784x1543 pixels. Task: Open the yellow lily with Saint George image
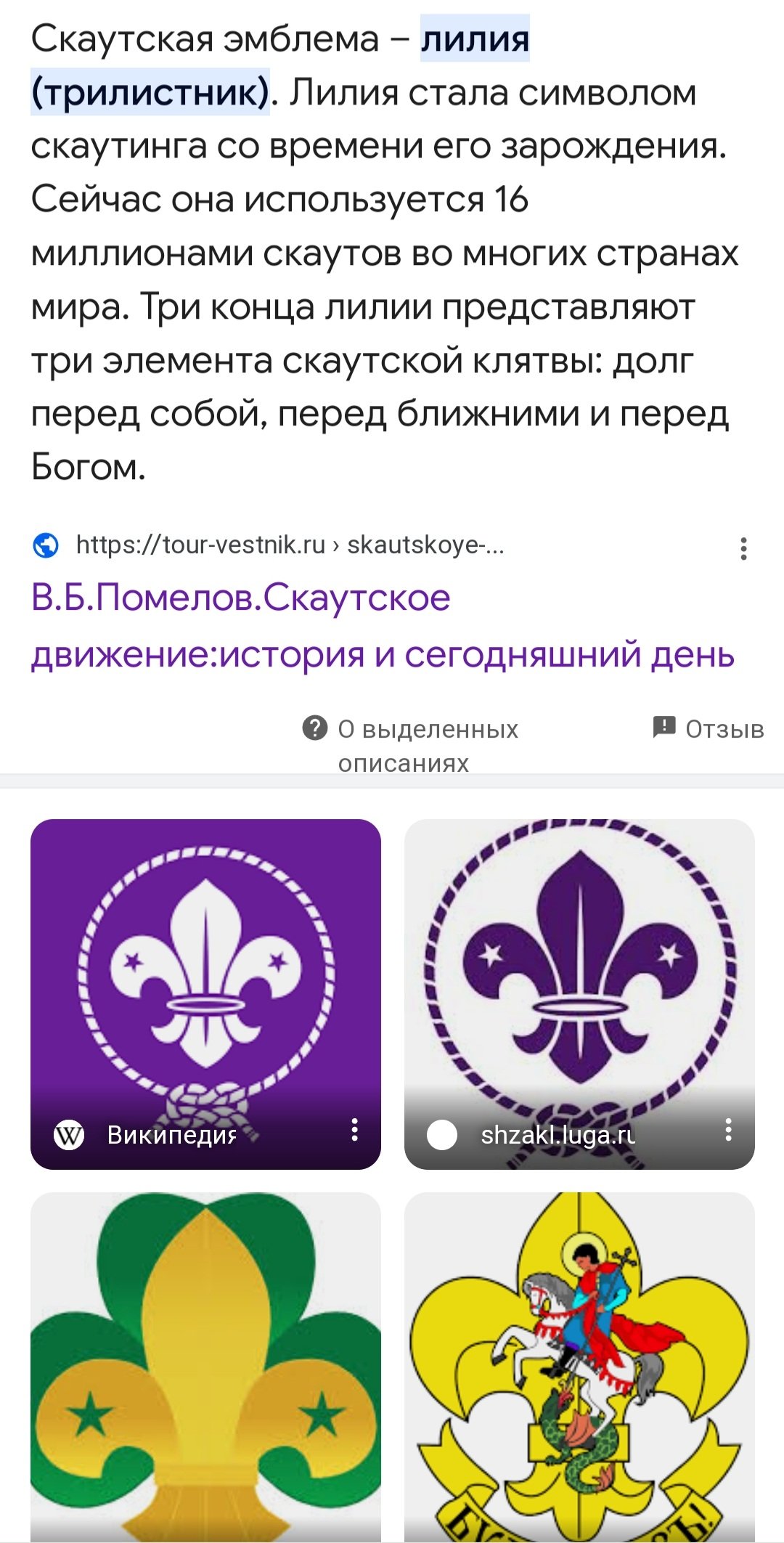[579, 1367]
